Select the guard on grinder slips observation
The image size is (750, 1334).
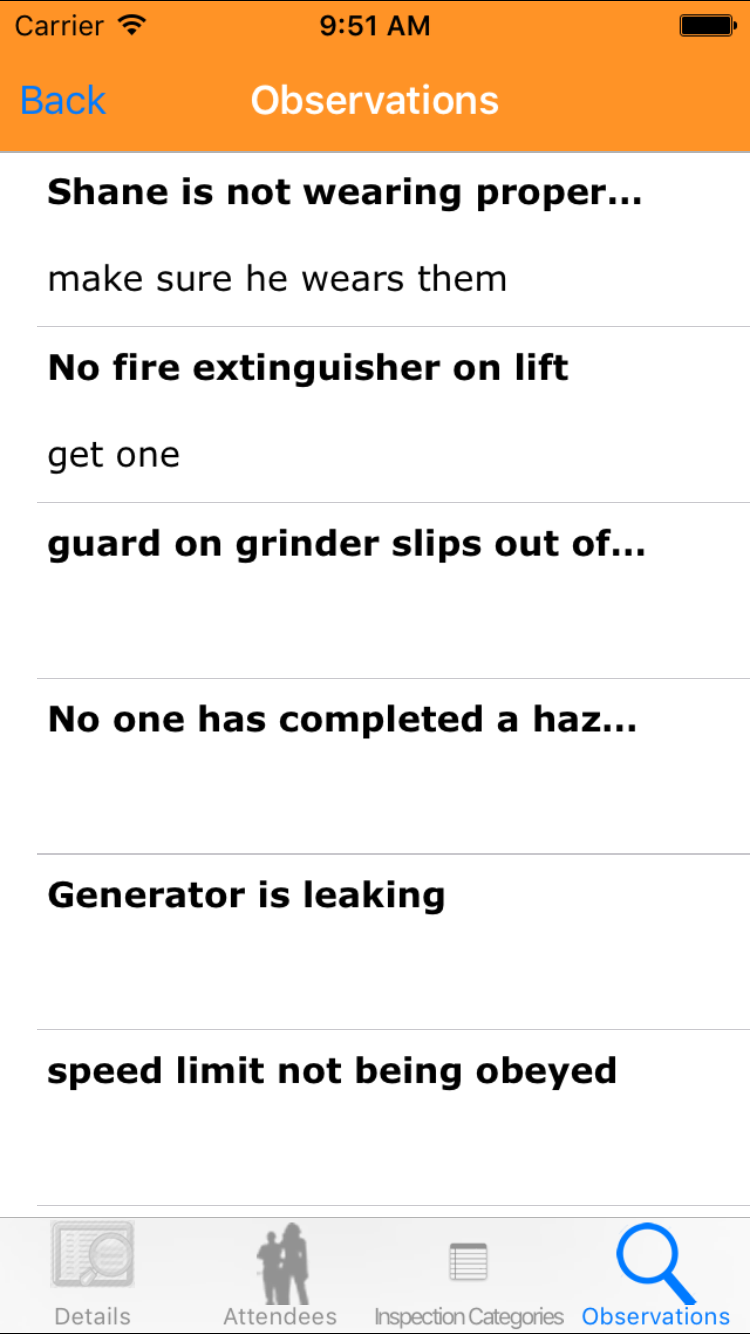point(375,590)
